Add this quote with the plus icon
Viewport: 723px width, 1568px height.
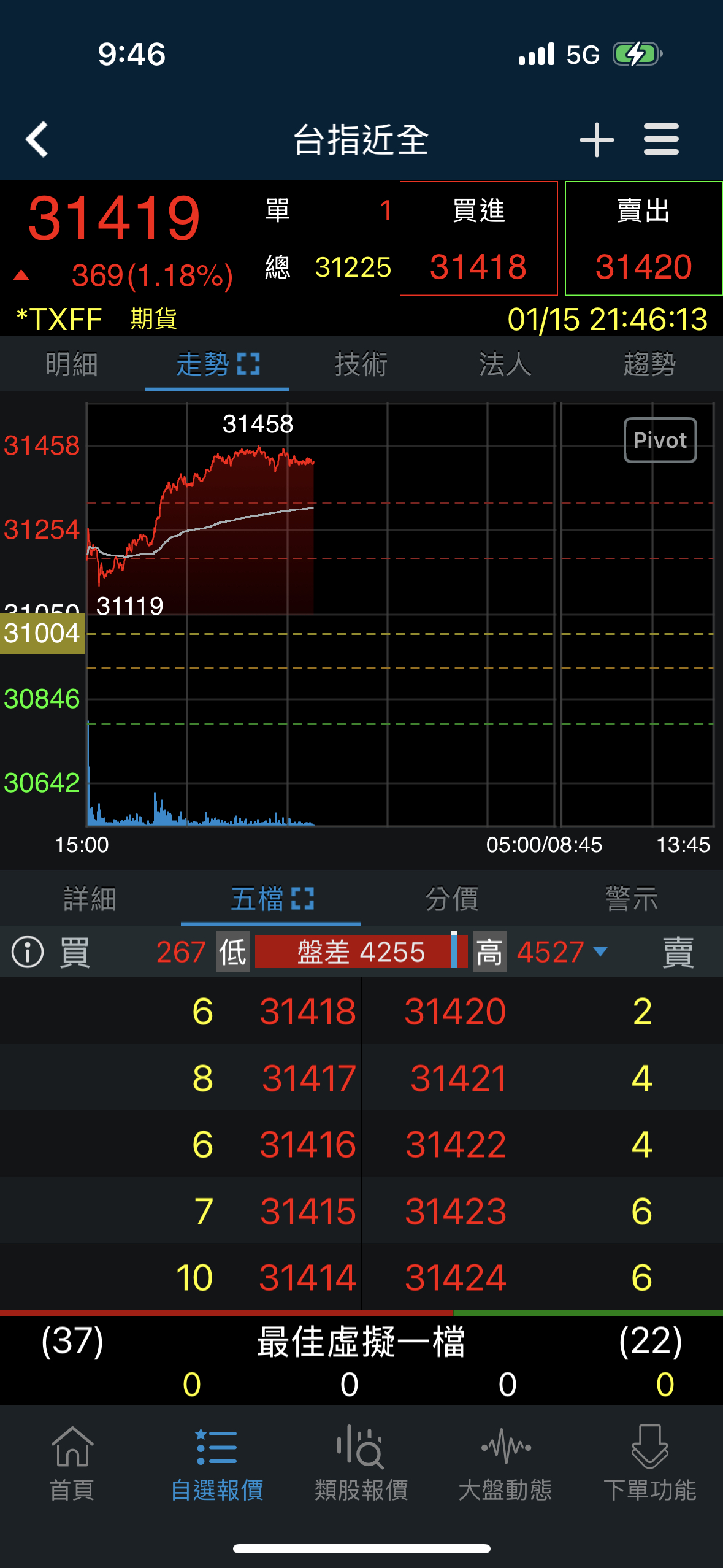click(x=596, y=140)
